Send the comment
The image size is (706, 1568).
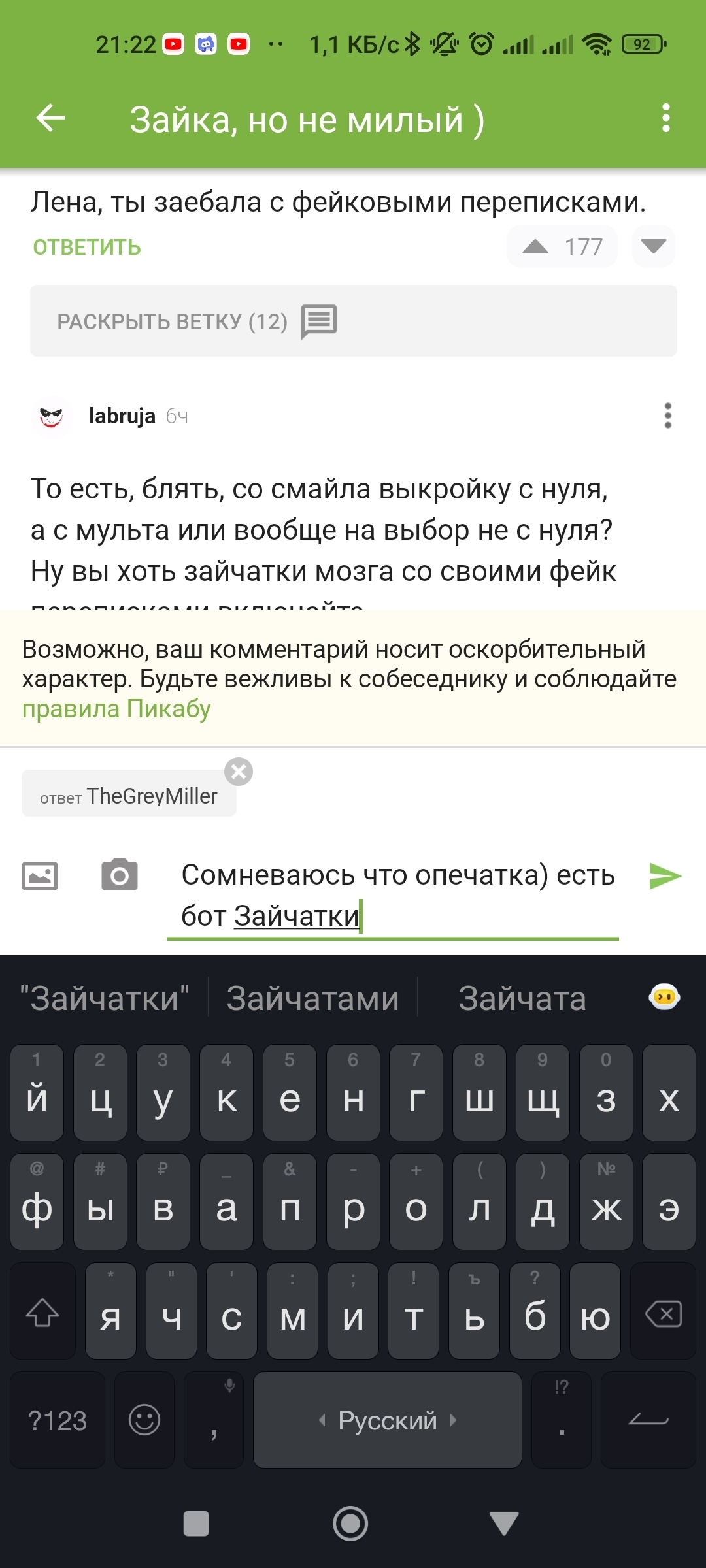pos(665,876)
